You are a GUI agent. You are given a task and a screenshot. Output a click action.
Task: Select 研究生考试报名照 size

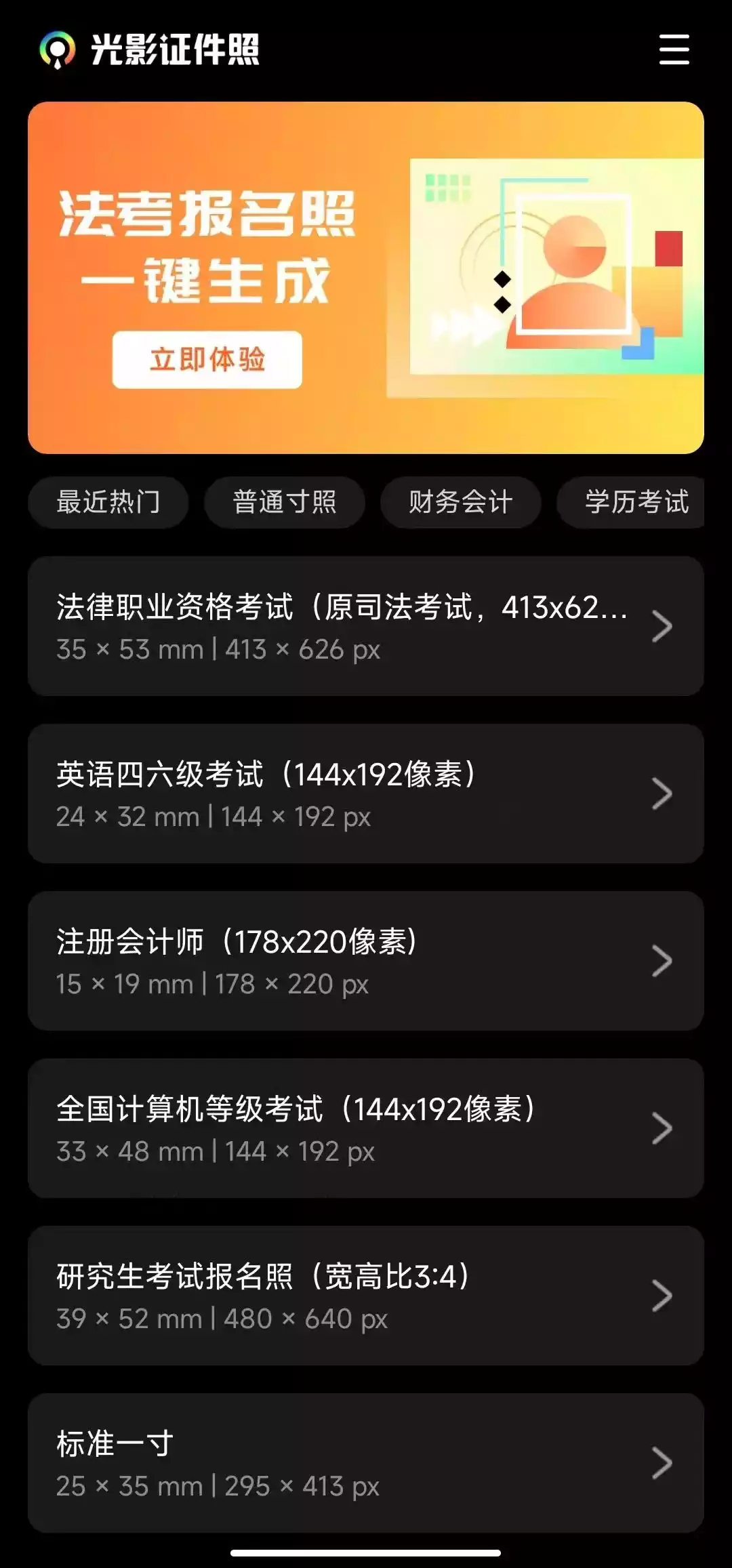pyautogui.click(x=366, y=1296)
